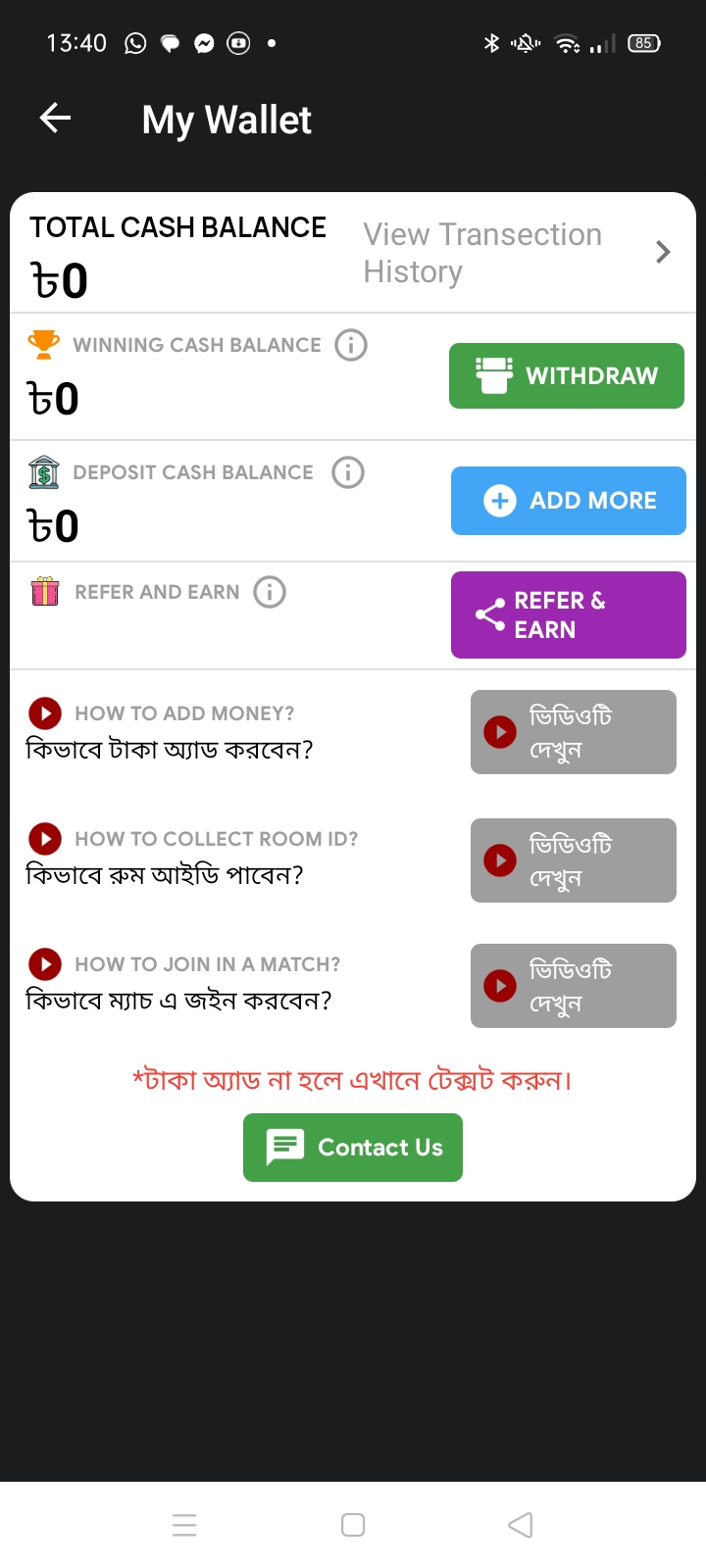Show info for Deposit Cash Balance
The height and width of the screenshot is (1568, 706).
click(x=348, y=472)
